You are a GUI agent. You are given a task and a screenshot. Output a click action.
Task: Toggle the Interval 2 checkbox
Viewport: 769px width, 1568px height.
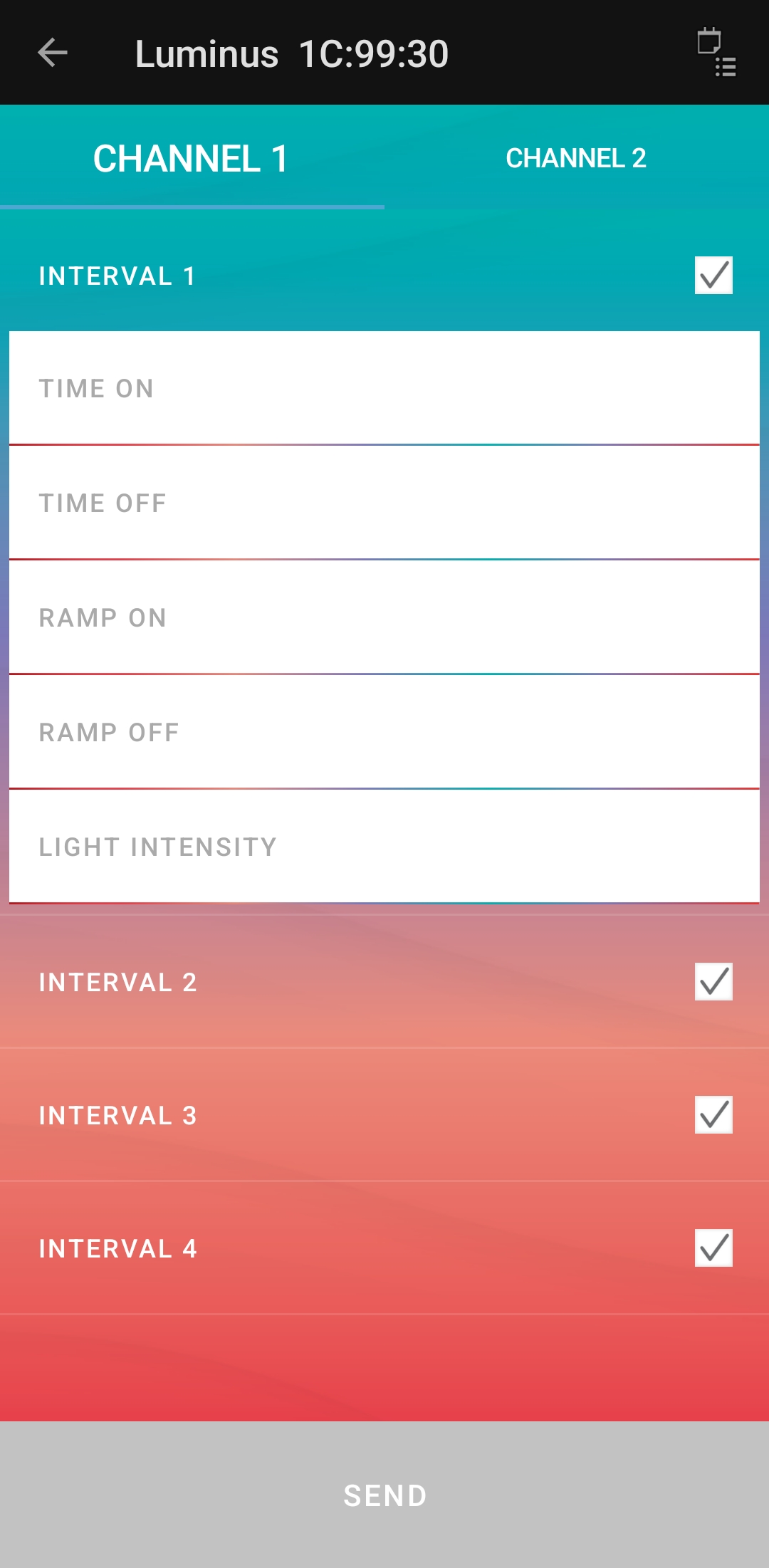pyautogui.click(x=713, y=982)
